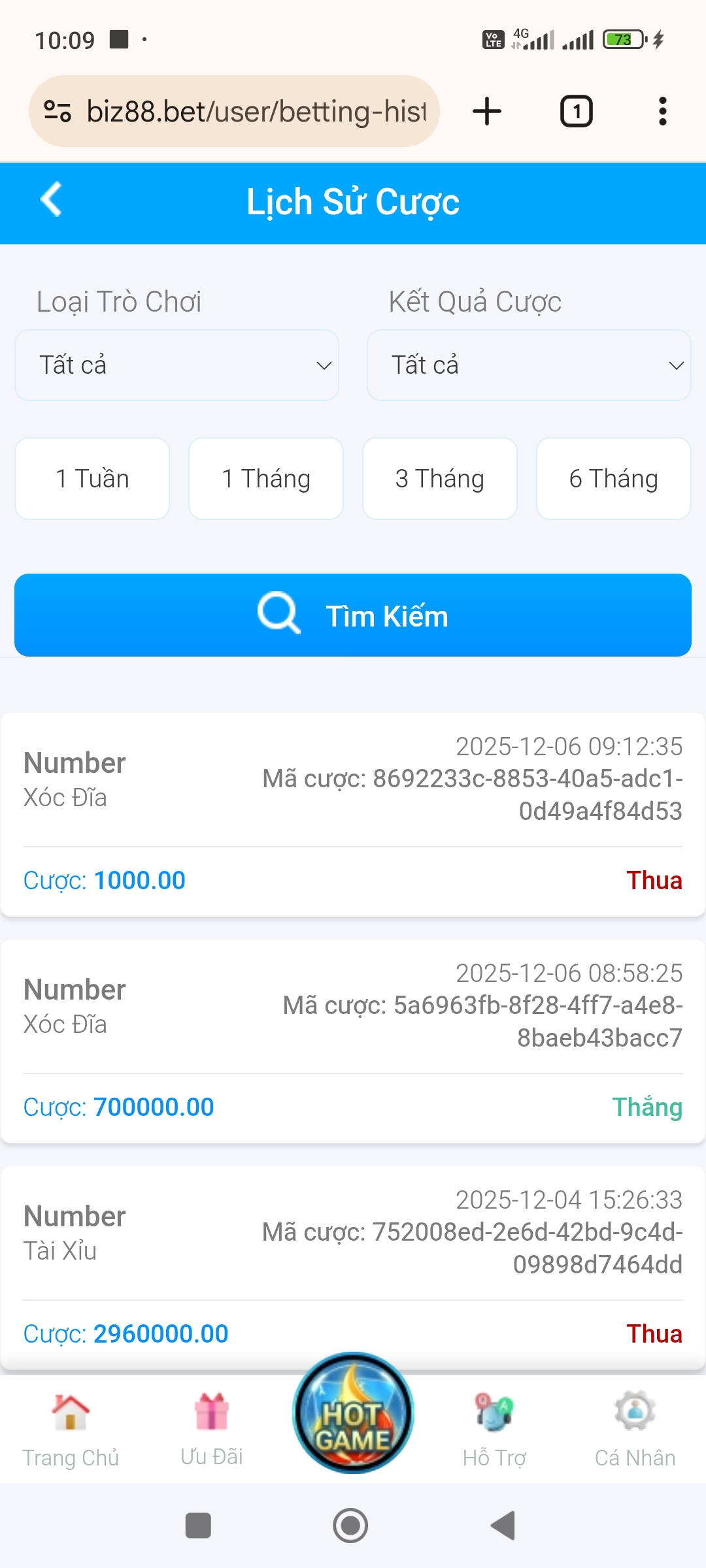Open the Xóc Đĩa bet of 1000.00
Image resolution: width=706 pixels, height=1568 pixels.
[x=353, y=814]
